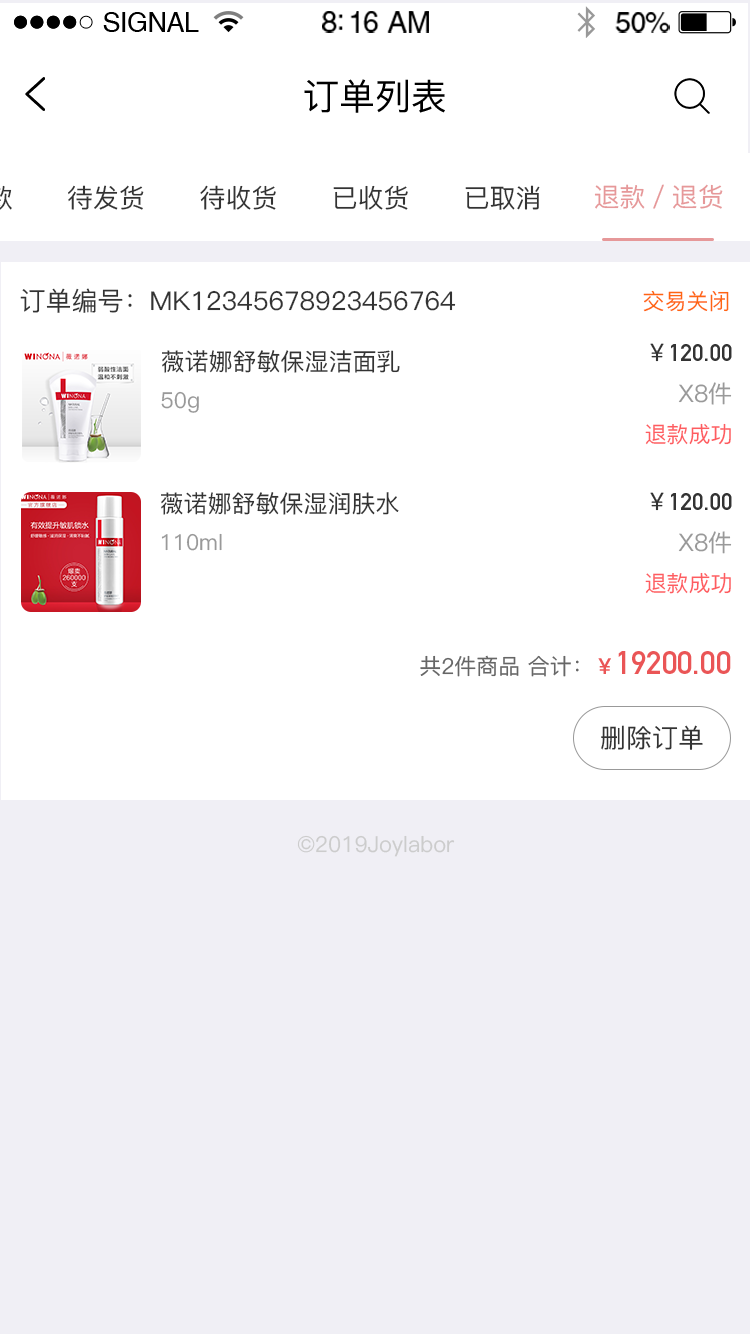750x1334 pixels.
Task: Open the 已取消 tab
Action: [x=503, y=198]
